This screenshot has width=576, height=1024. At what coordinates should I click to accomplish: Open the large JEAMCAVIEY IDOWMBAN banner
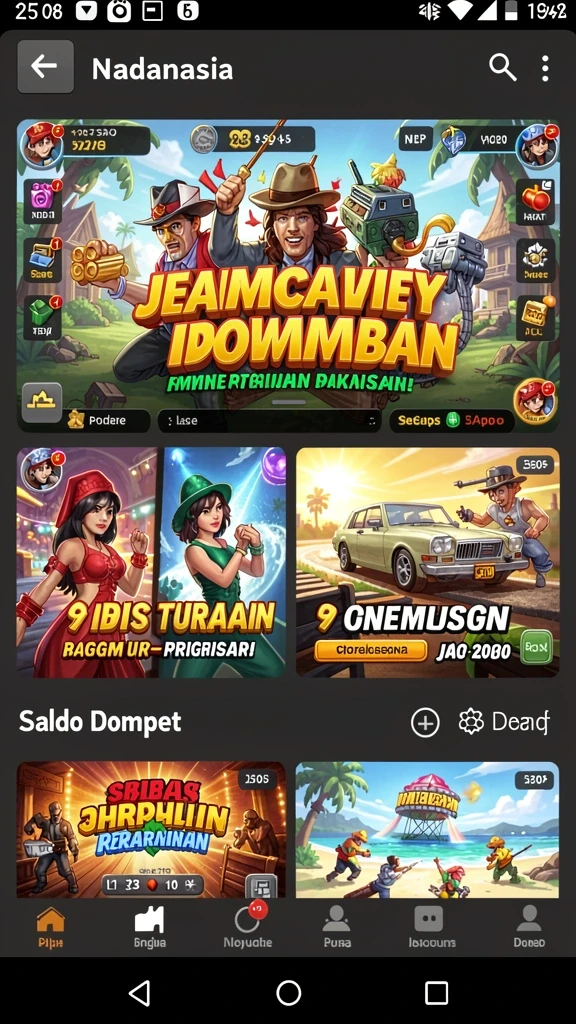click(288, 276)
